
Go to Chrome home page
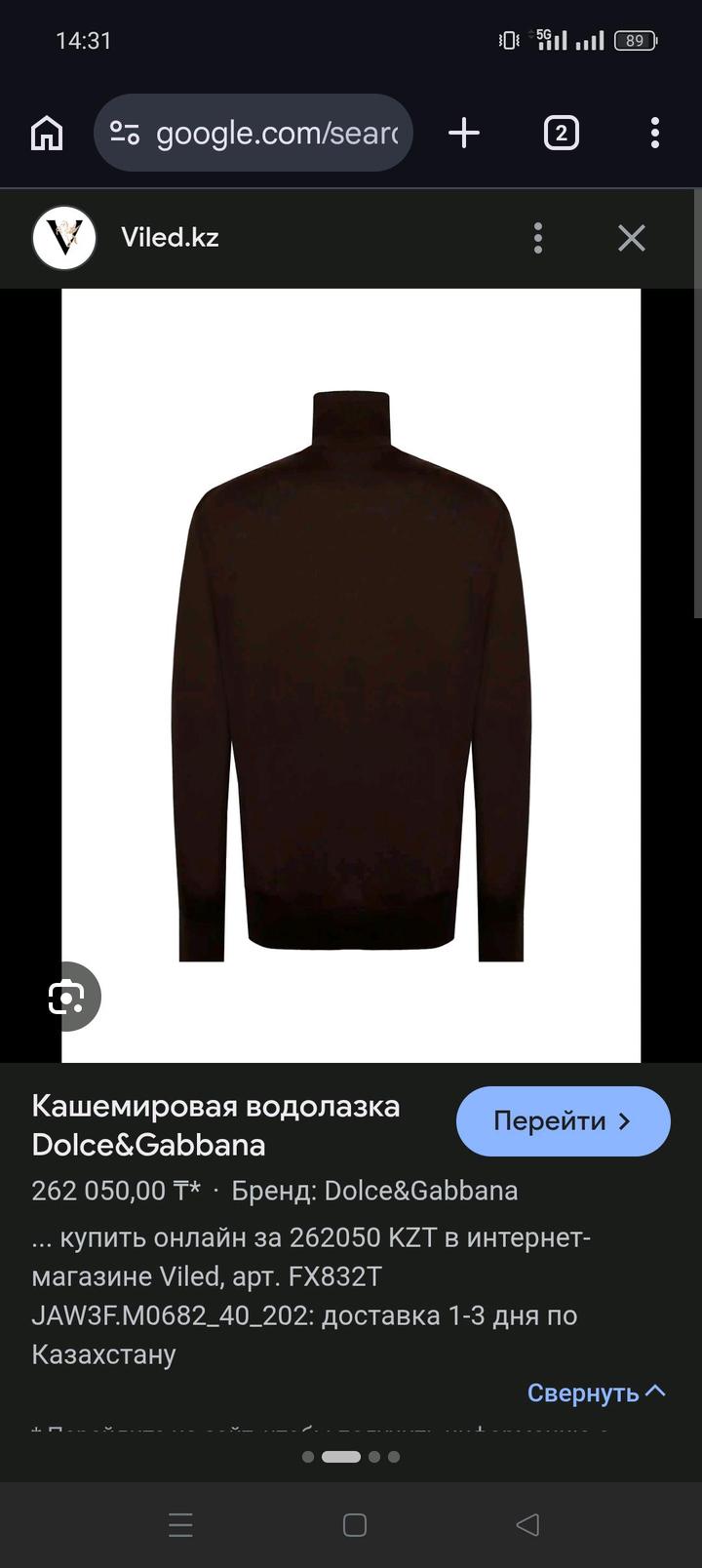(47, 133)
